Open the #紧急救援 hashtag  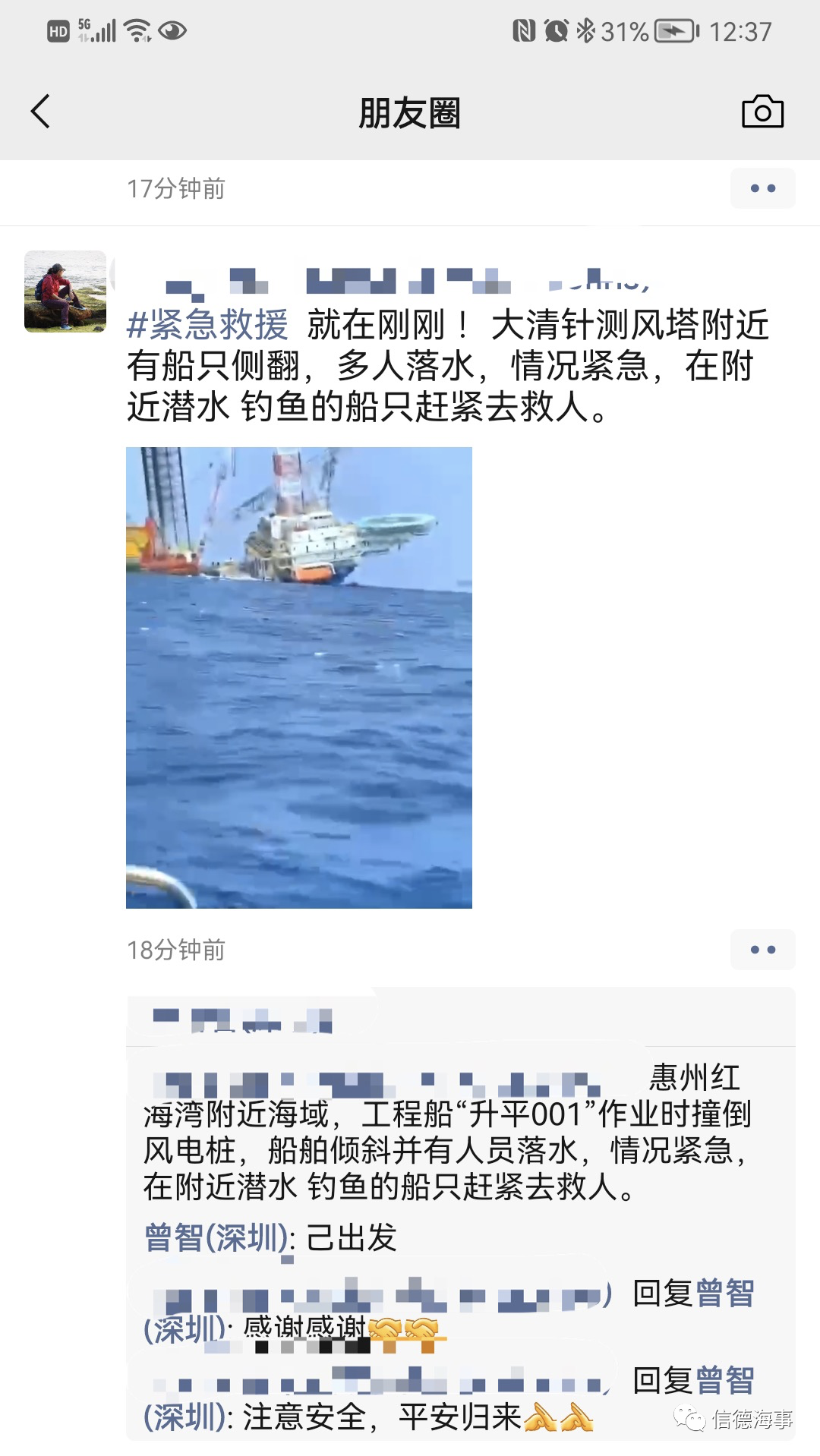click(207, 325)
